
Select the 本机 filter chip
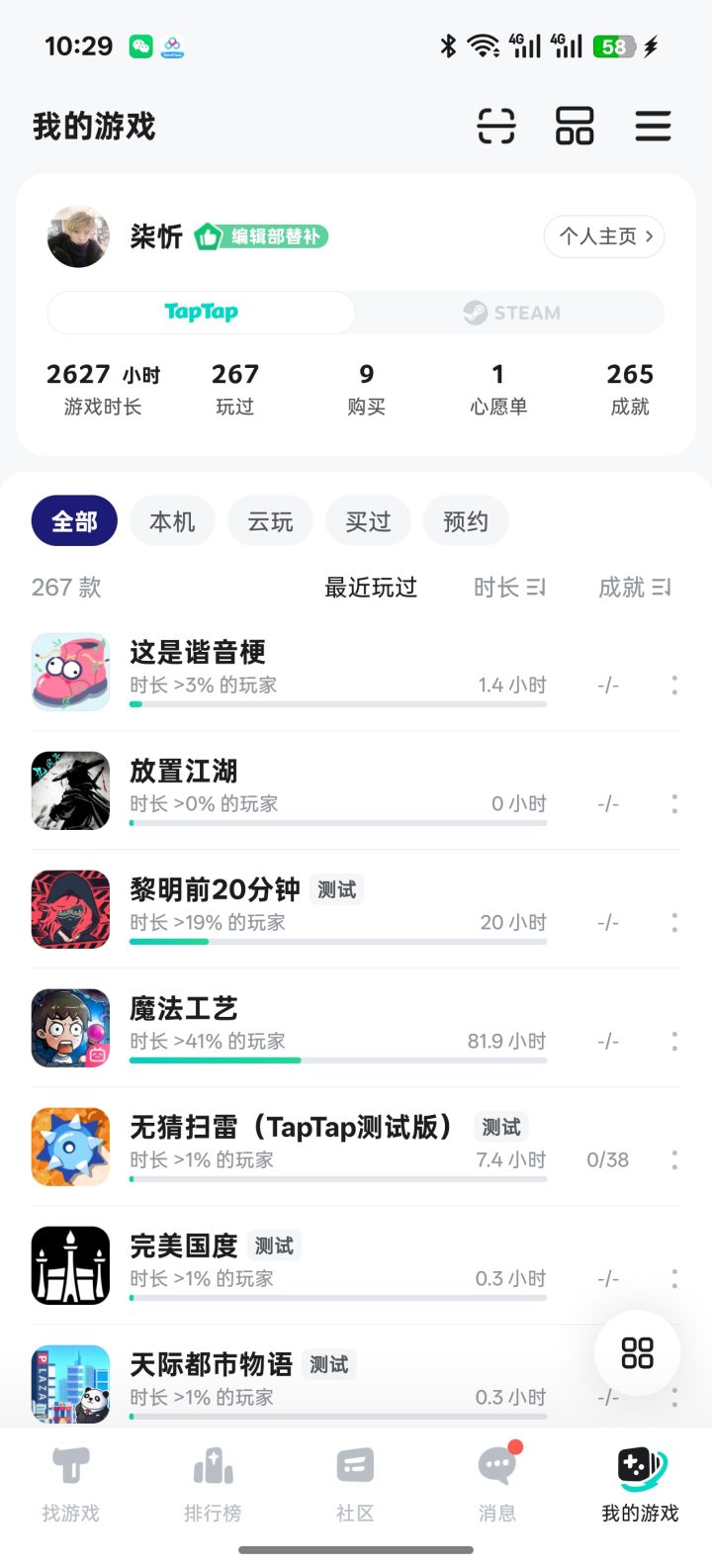(x=172, y=521)
